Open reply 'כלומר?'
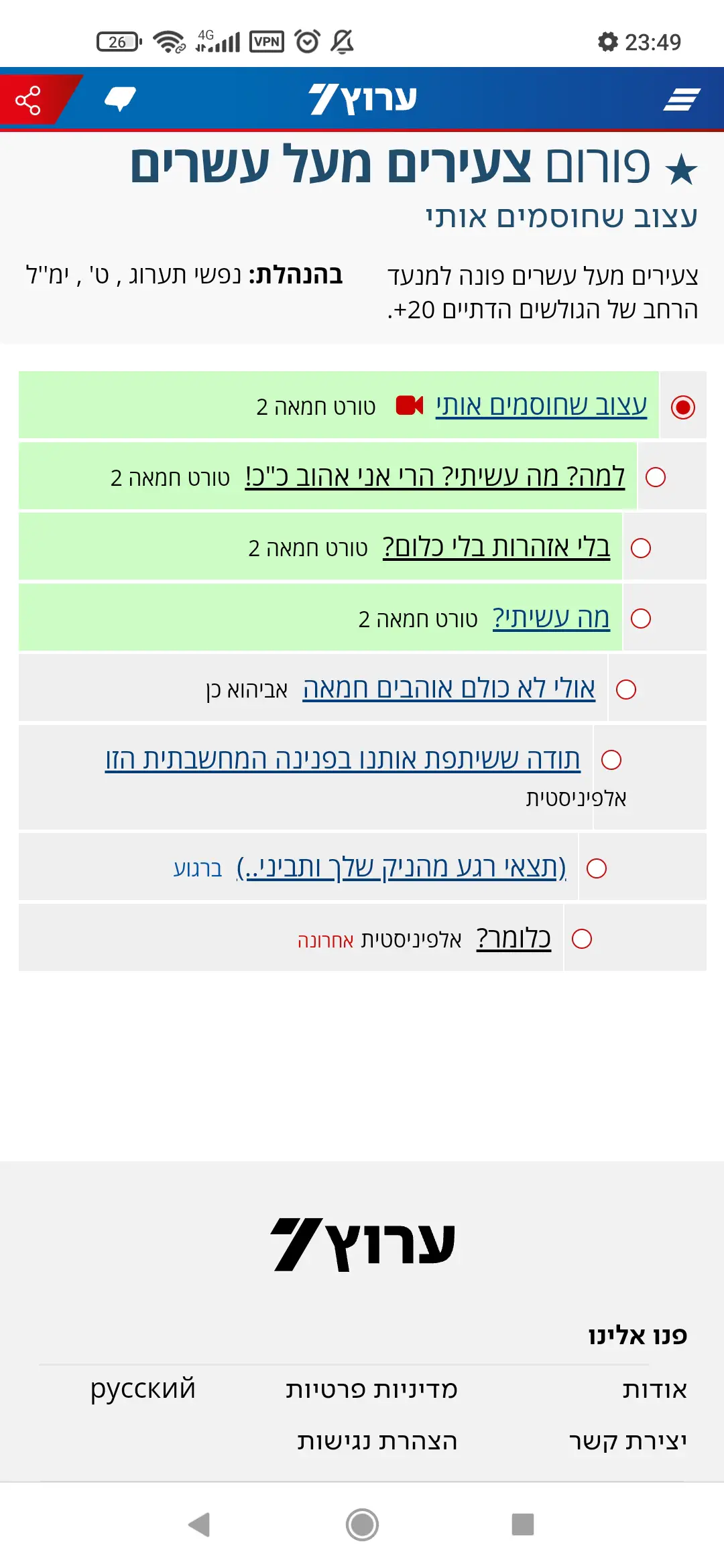The image size is (724, 1568). point(514,938)
